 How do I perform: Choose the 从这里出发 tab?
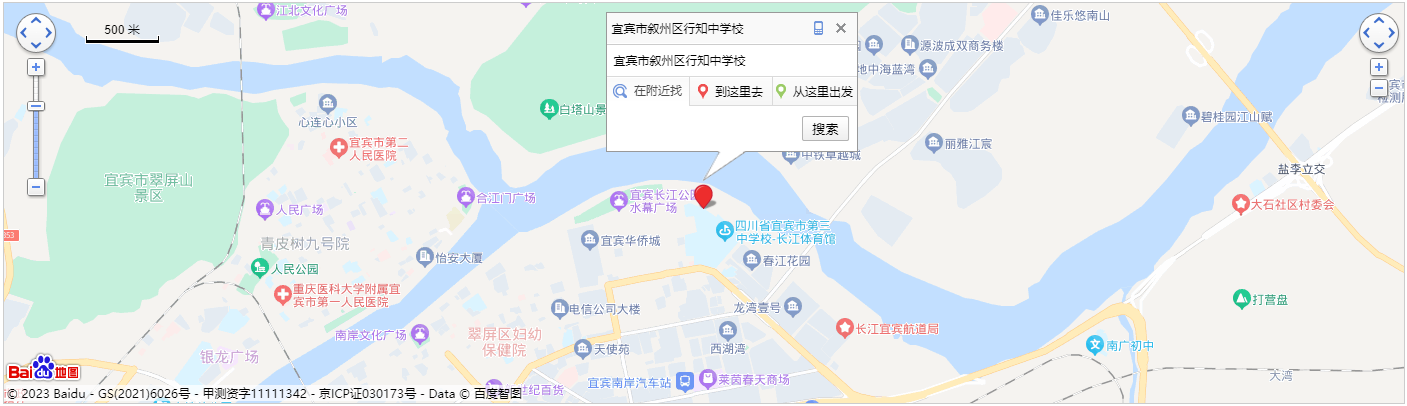814,91
